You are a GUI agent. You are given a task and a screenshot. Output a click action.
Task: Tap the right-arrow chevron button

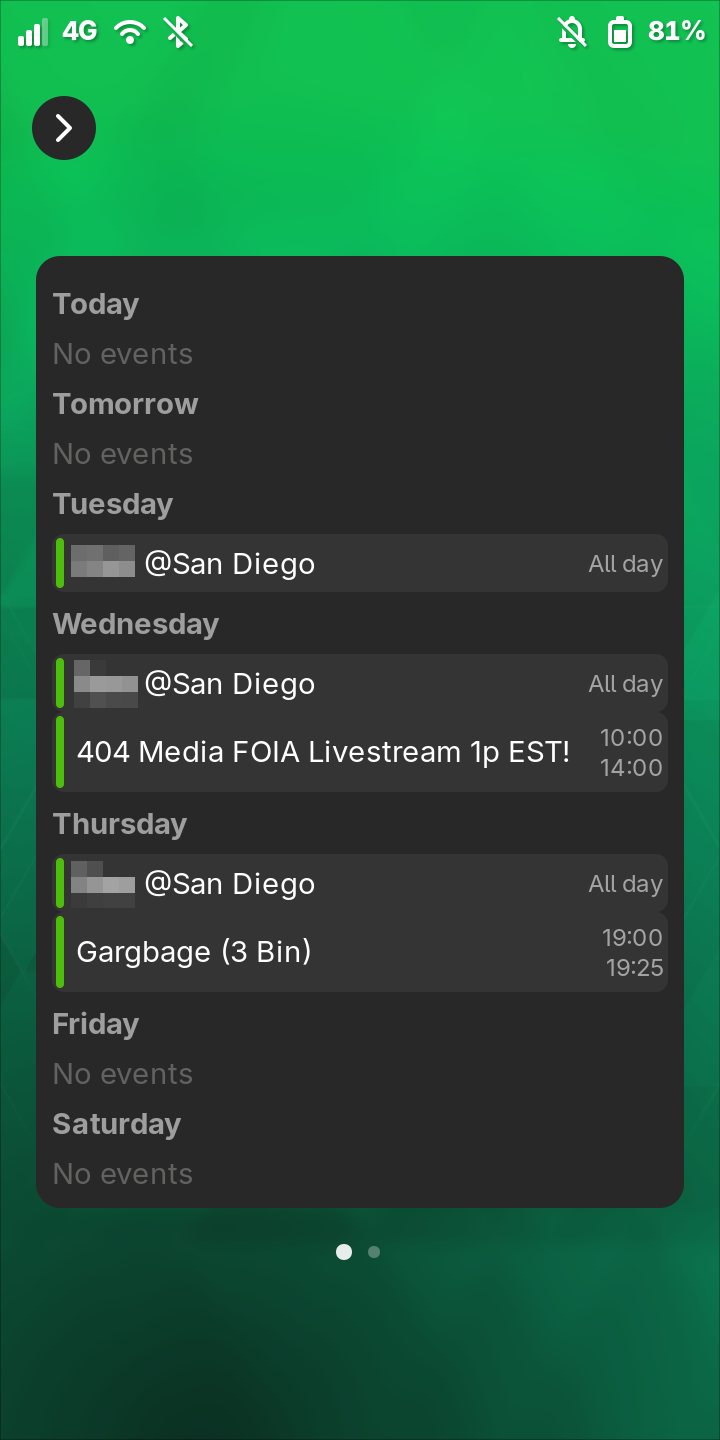64,128
